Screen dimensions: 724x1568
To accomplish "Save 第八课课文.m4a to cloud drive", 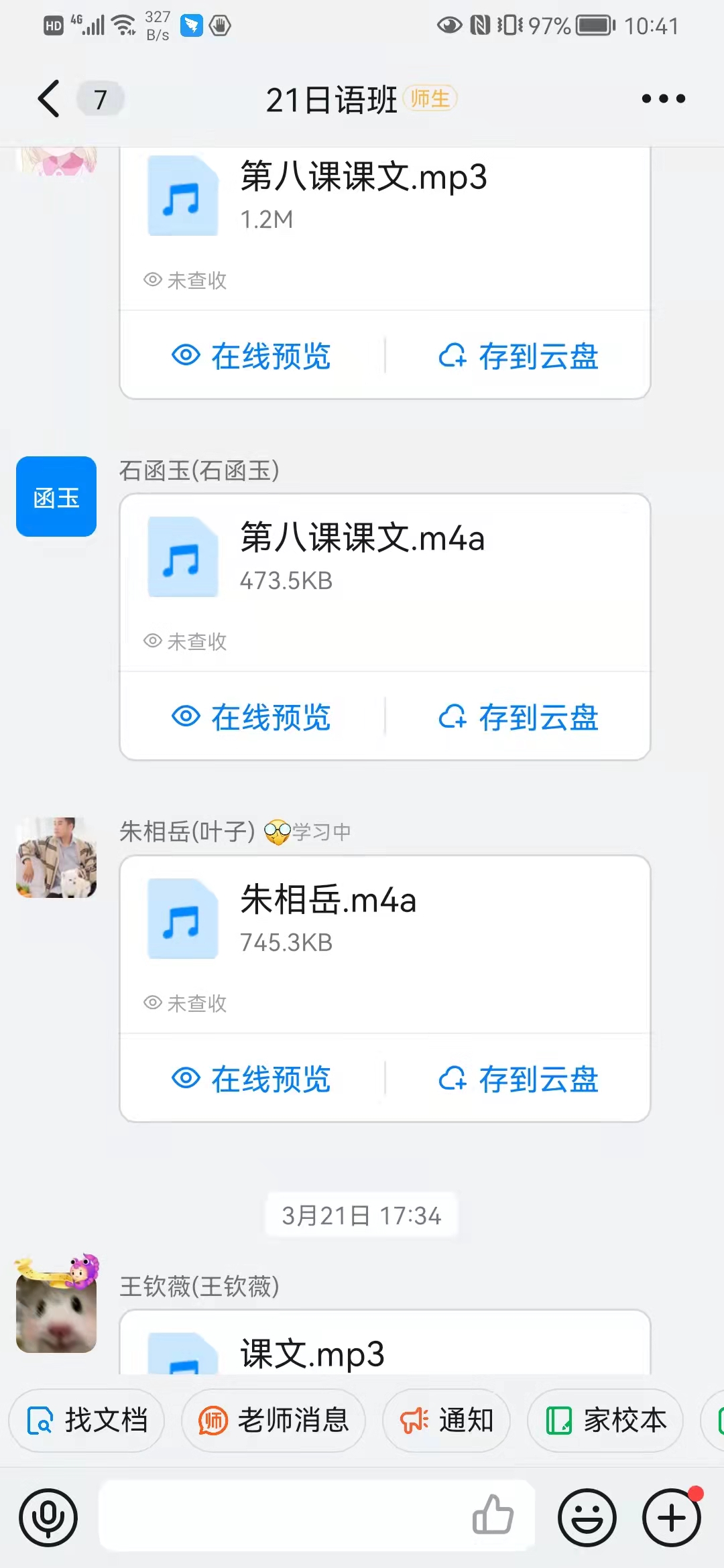I will (x=518, y=717).
